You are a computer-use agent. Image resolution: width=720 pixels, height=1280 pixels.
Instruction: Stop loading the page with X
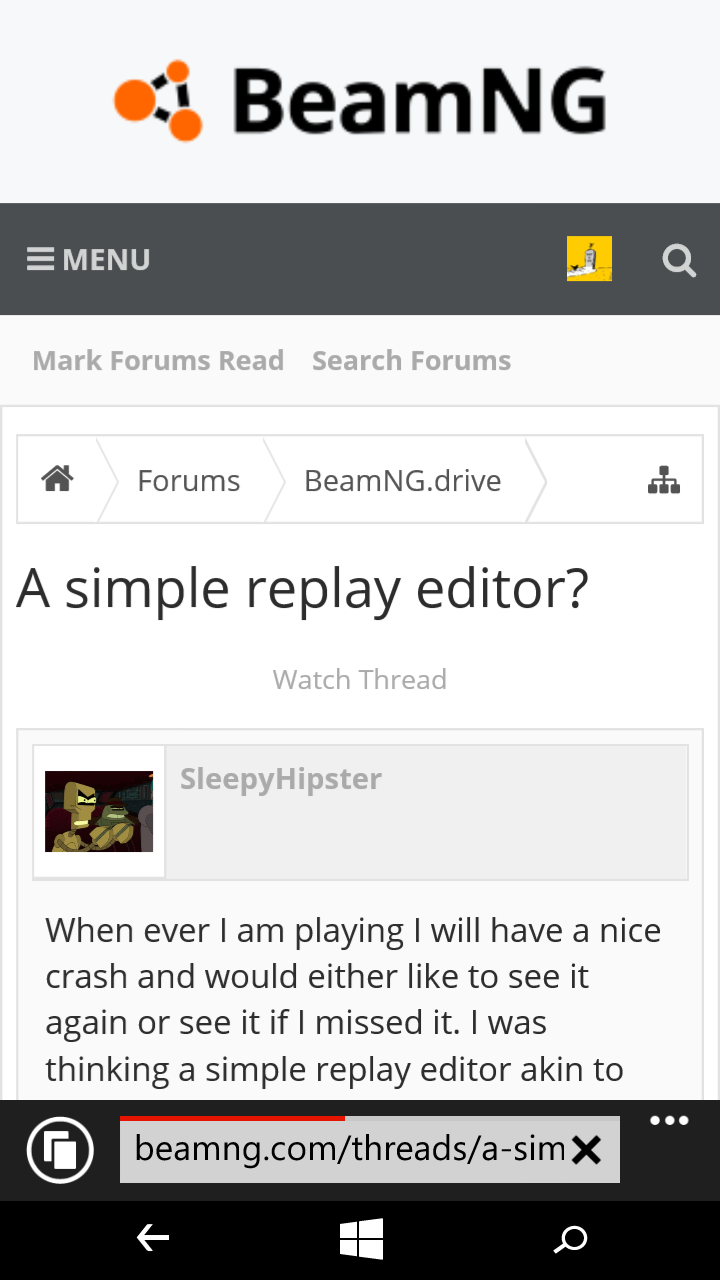click(587, 1151)
